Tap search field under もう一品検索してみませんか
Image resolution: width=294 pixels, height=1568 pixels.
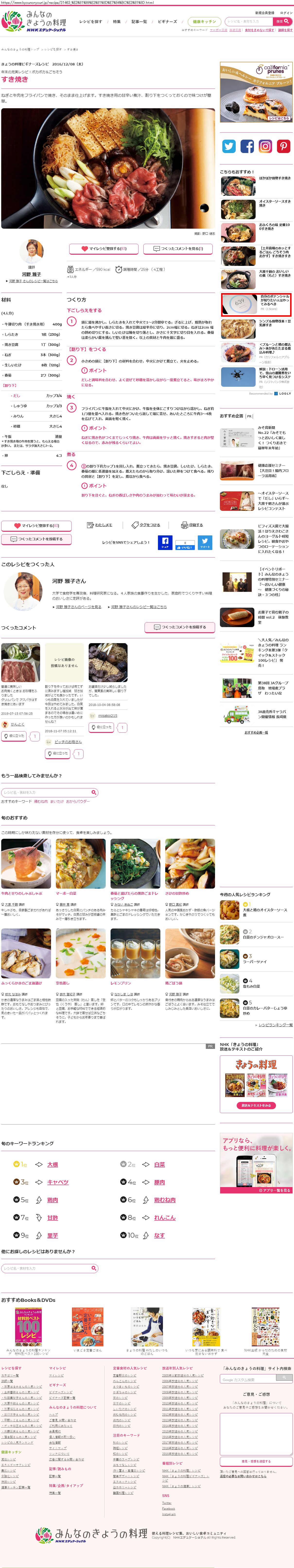46,793
